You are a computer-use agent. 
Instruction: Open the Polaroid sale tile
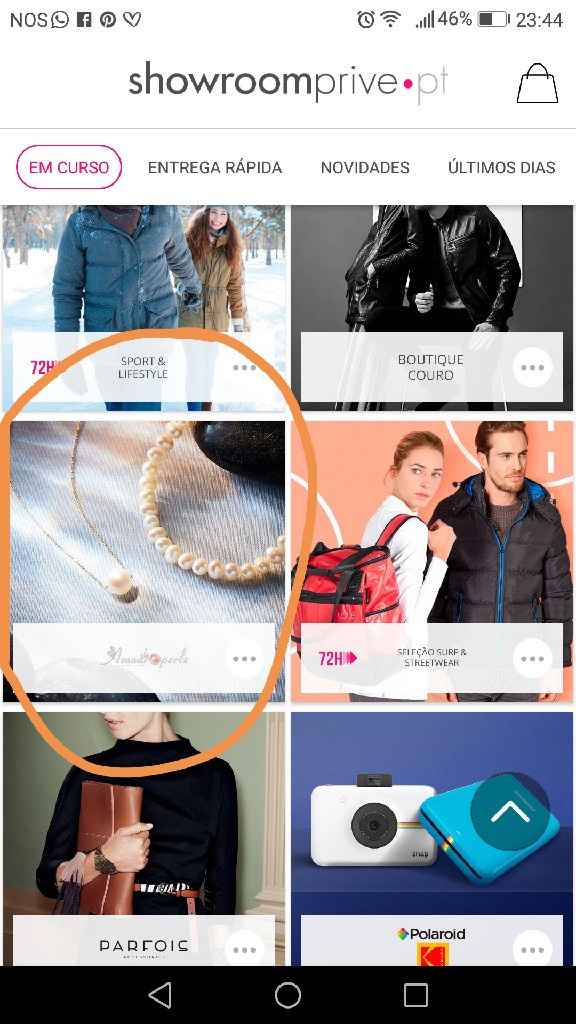(432, 839)
